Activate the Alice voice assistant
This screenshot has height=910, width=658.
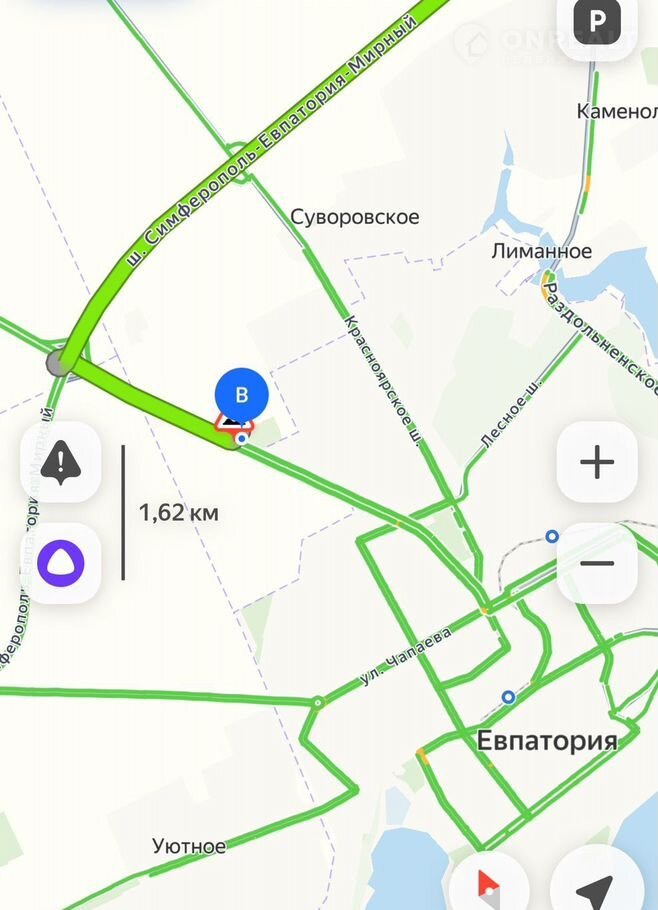61,564
